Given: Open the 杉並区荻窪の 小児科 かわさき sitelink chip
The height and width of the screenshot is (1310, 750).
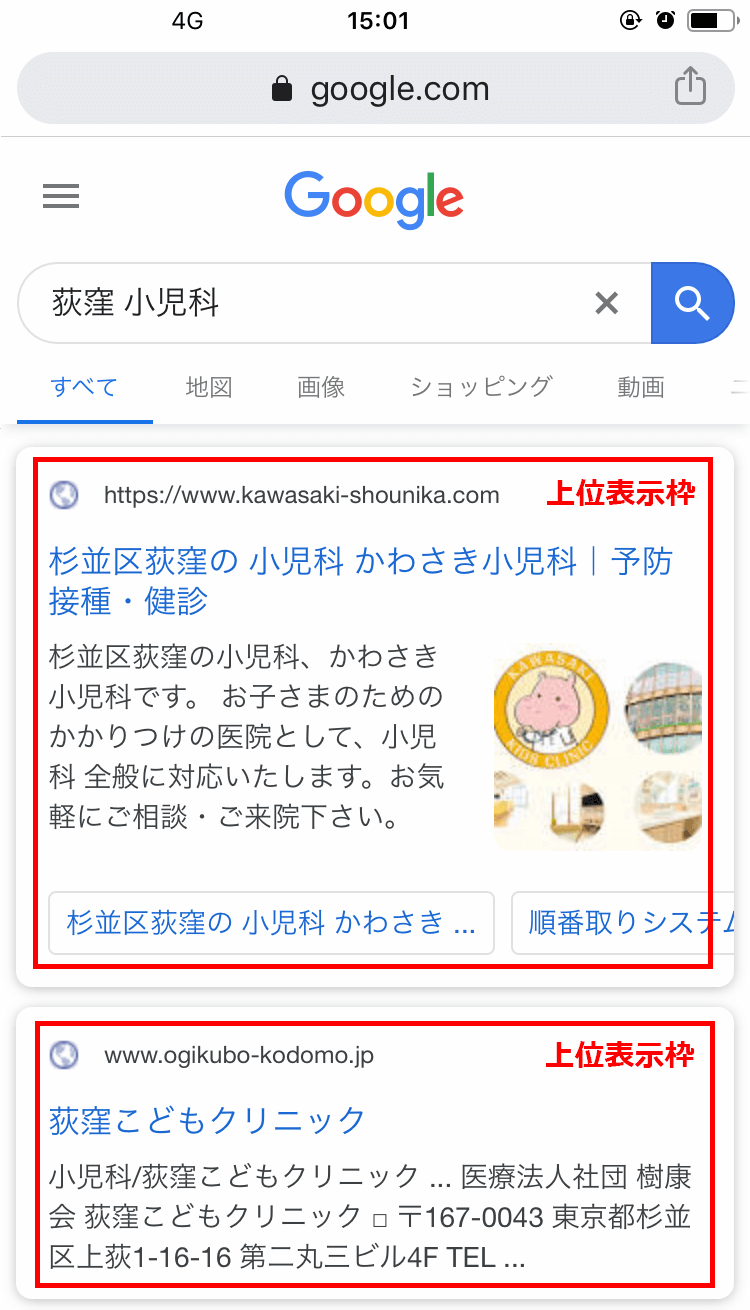Looking at the screenshot, I should (x=271, y=922).
